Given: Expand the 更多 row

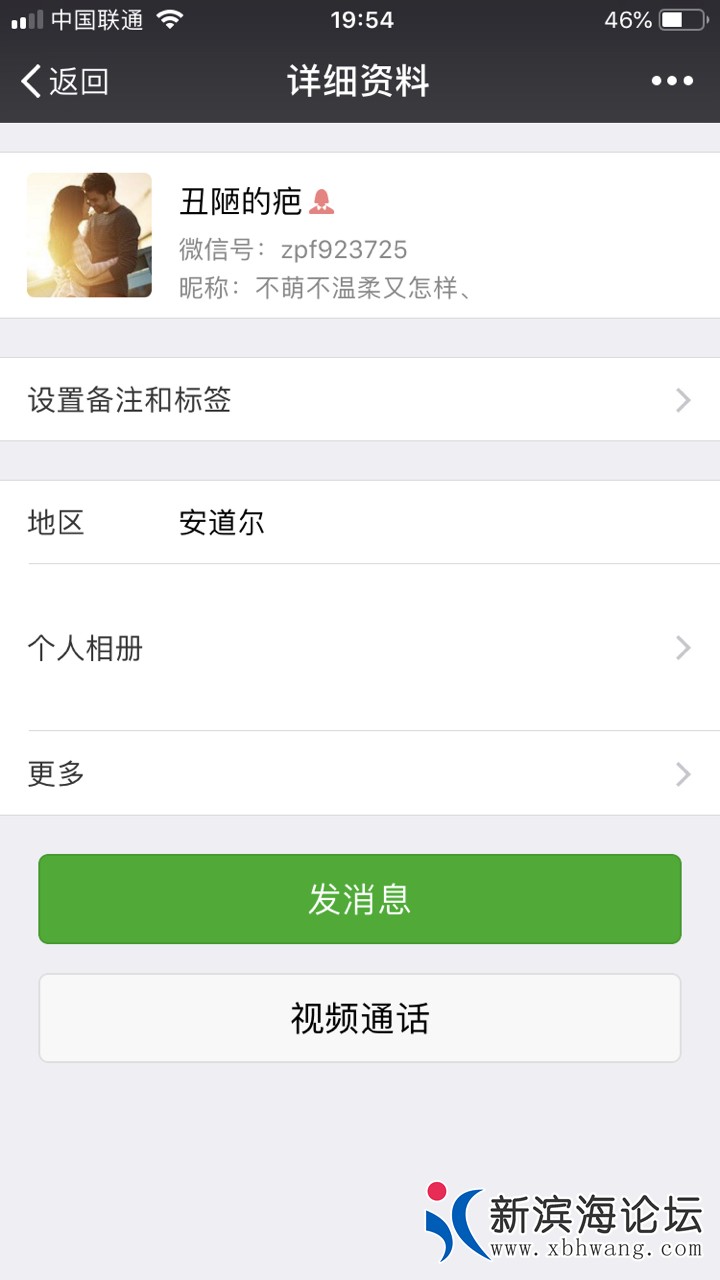Looking at the screenshot, I should (360, 773).
